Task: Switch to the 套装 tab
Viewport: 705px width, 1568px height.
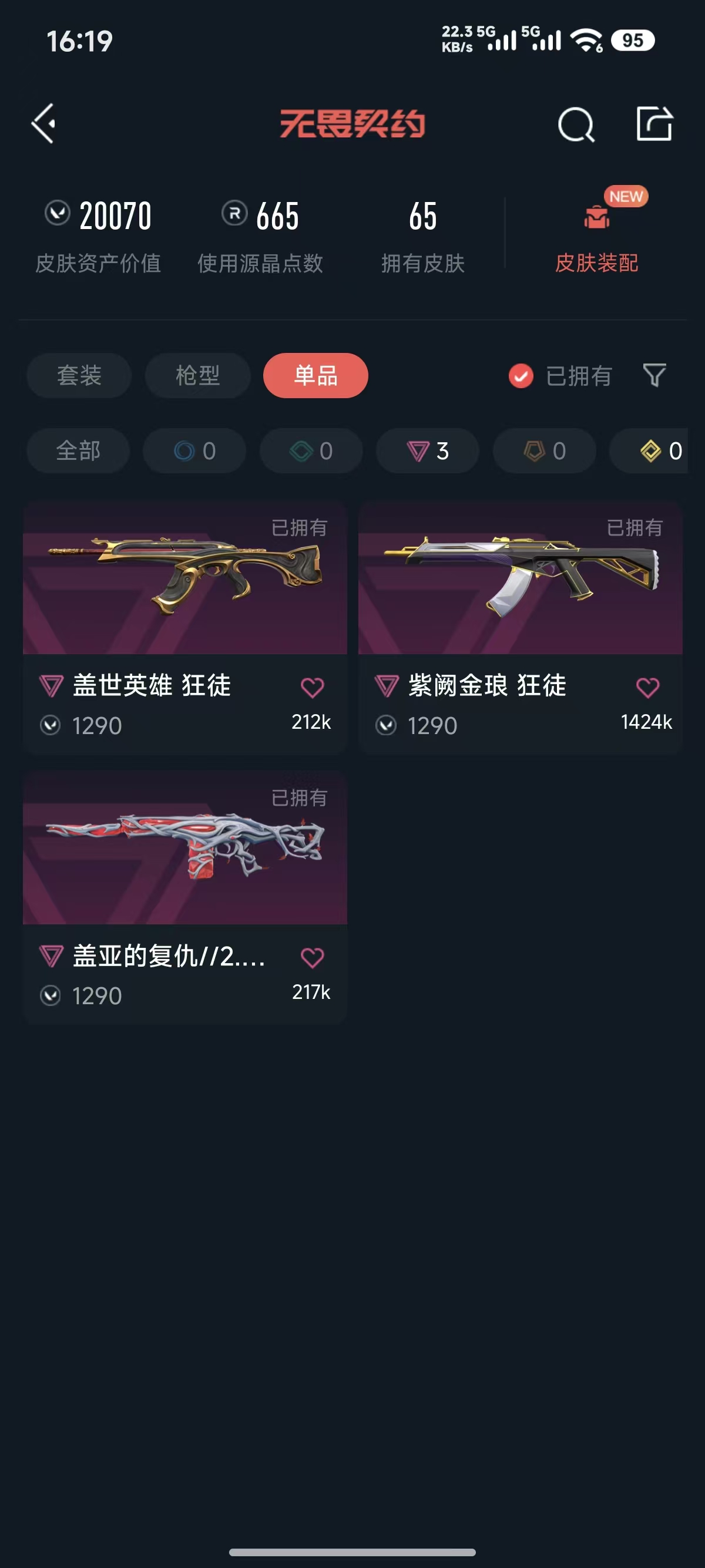Action: click(79, 376)
